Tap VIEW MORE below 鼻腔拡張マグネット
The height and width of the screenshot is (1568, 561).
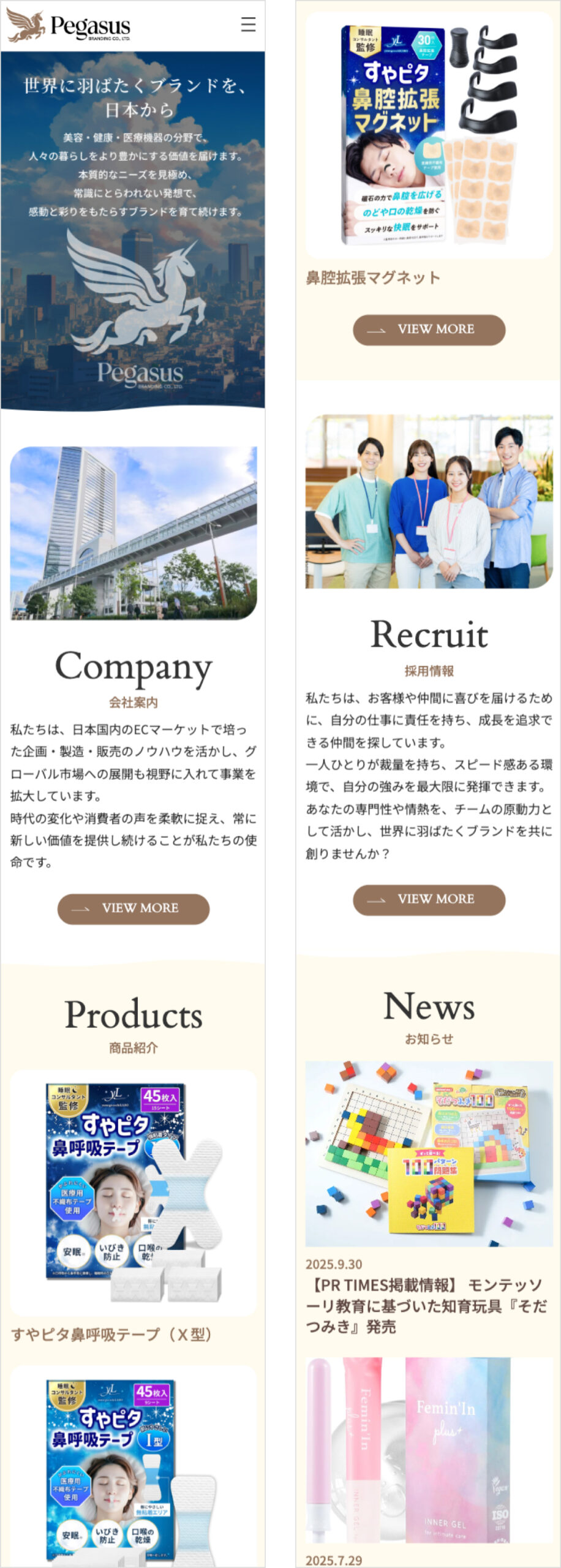[429, 330]
